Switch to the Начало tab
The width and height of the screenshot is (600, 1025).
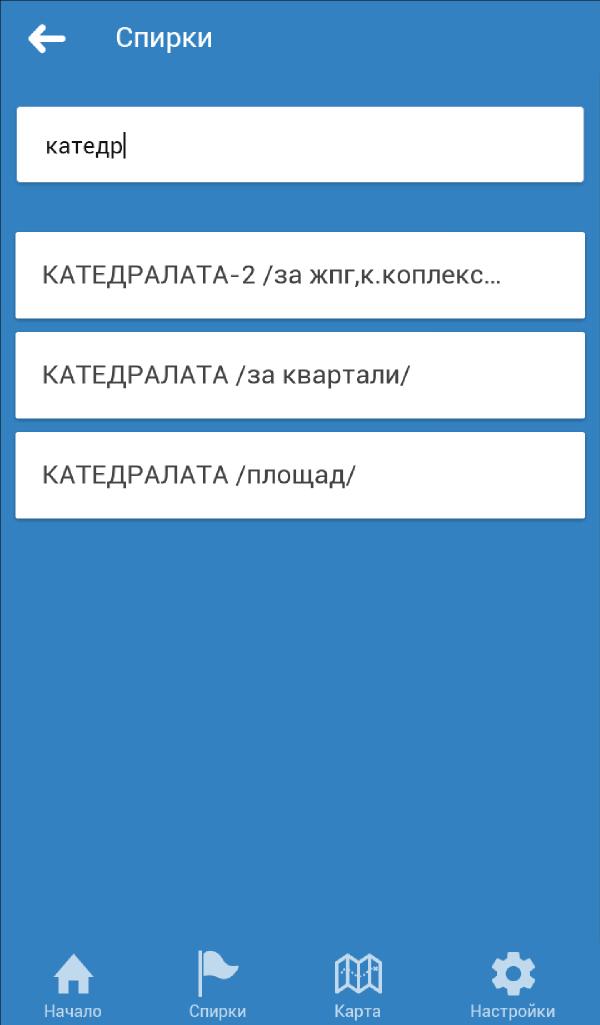[73, 985]
